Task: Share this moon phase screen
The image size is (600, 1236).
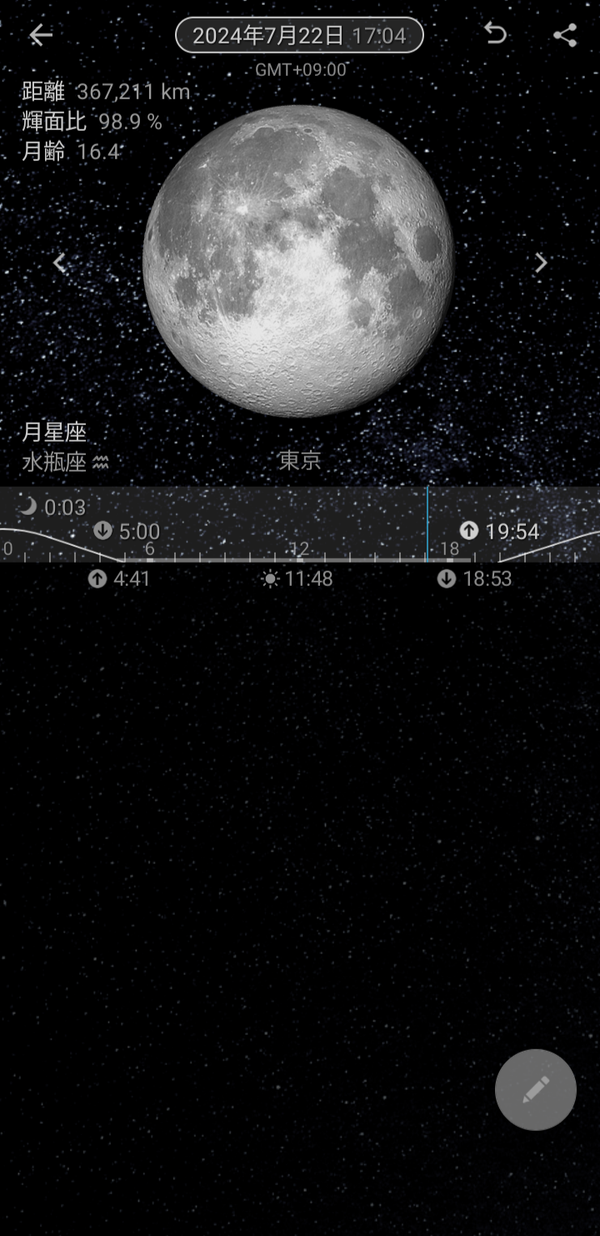Action: [x=565, y=35]
